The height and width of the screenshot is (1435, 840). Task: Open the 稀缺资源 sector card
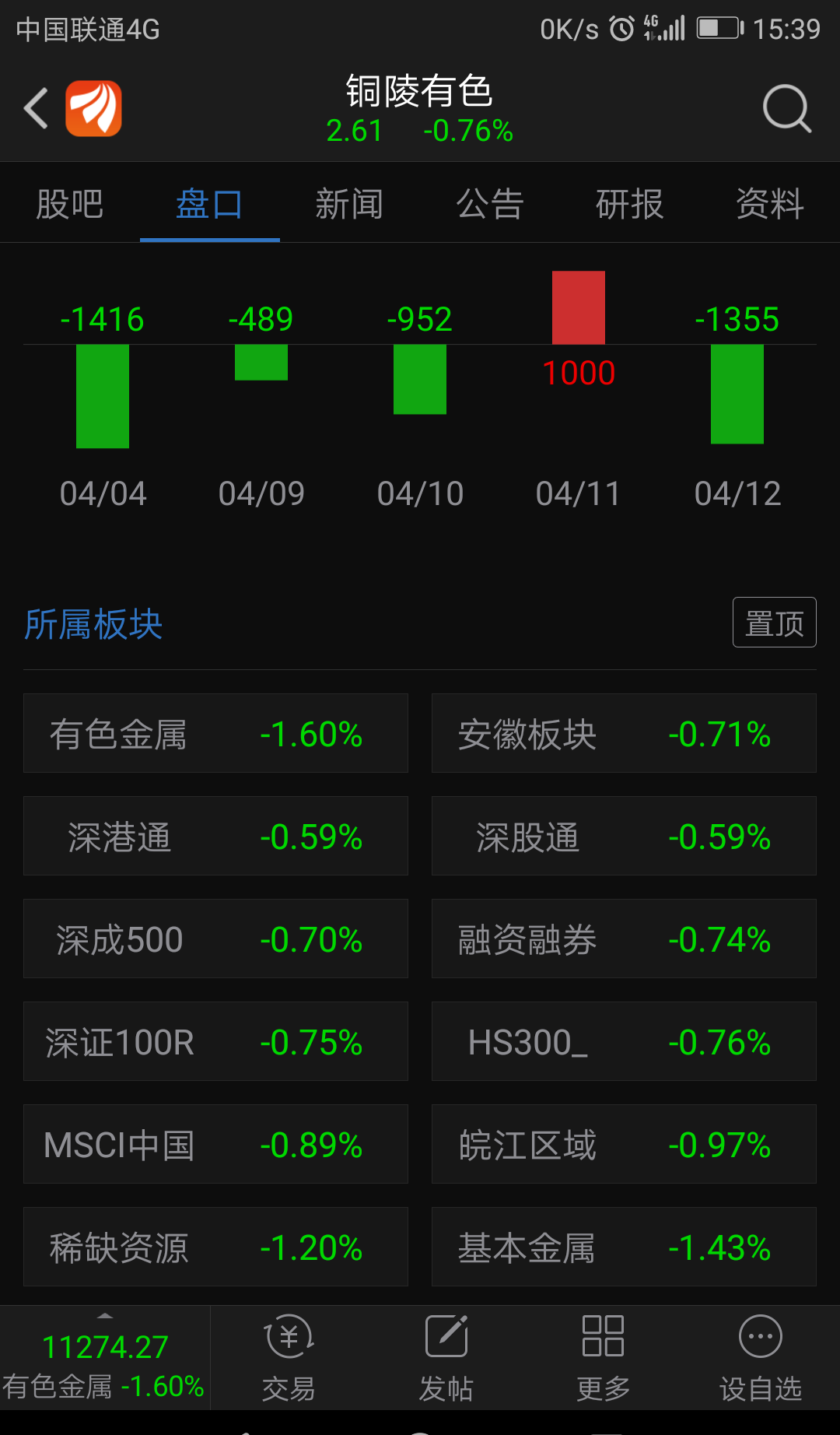coord(215,1247)
